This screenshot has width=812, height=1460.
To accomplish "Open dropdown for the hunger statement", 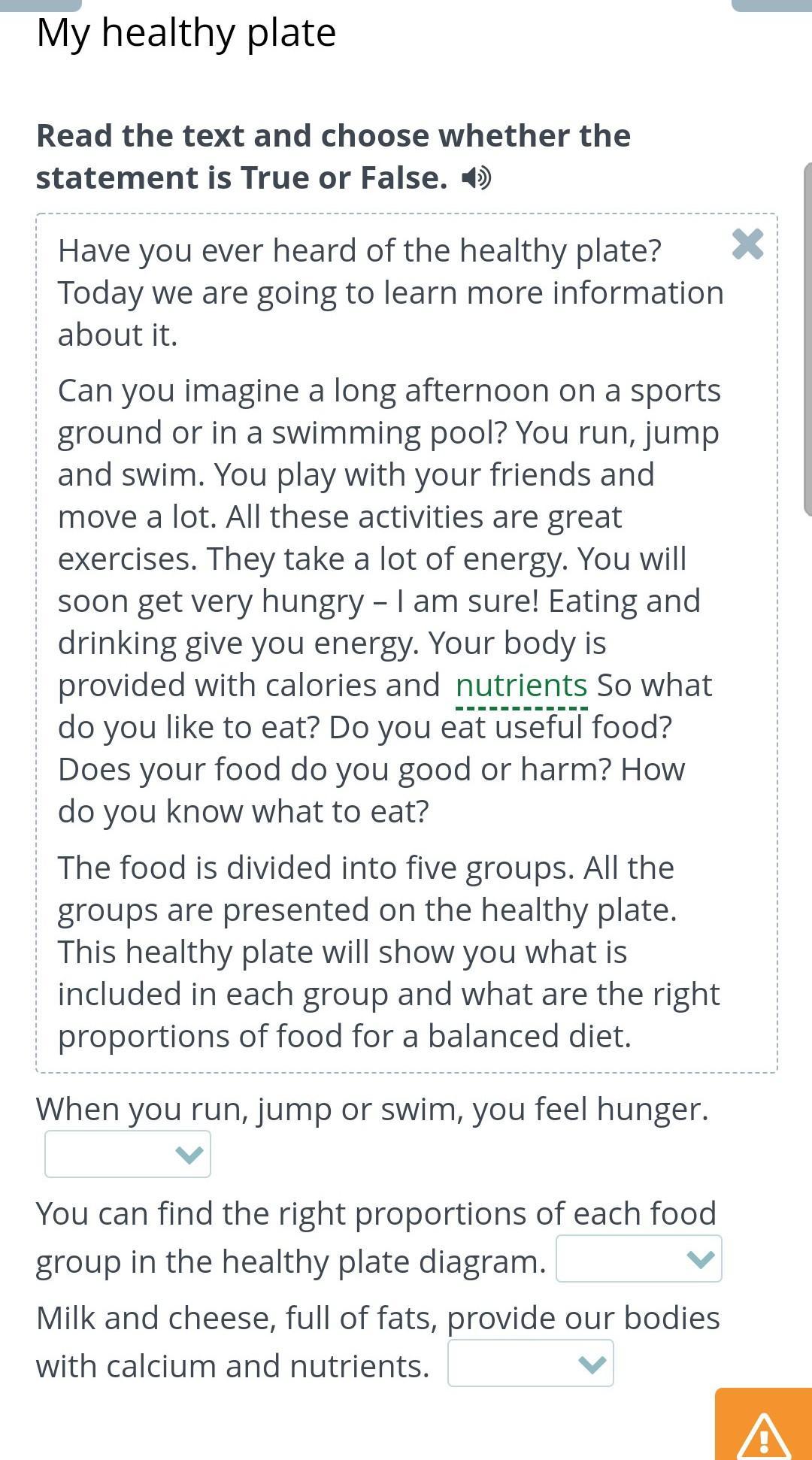I will pos(128,1154).
